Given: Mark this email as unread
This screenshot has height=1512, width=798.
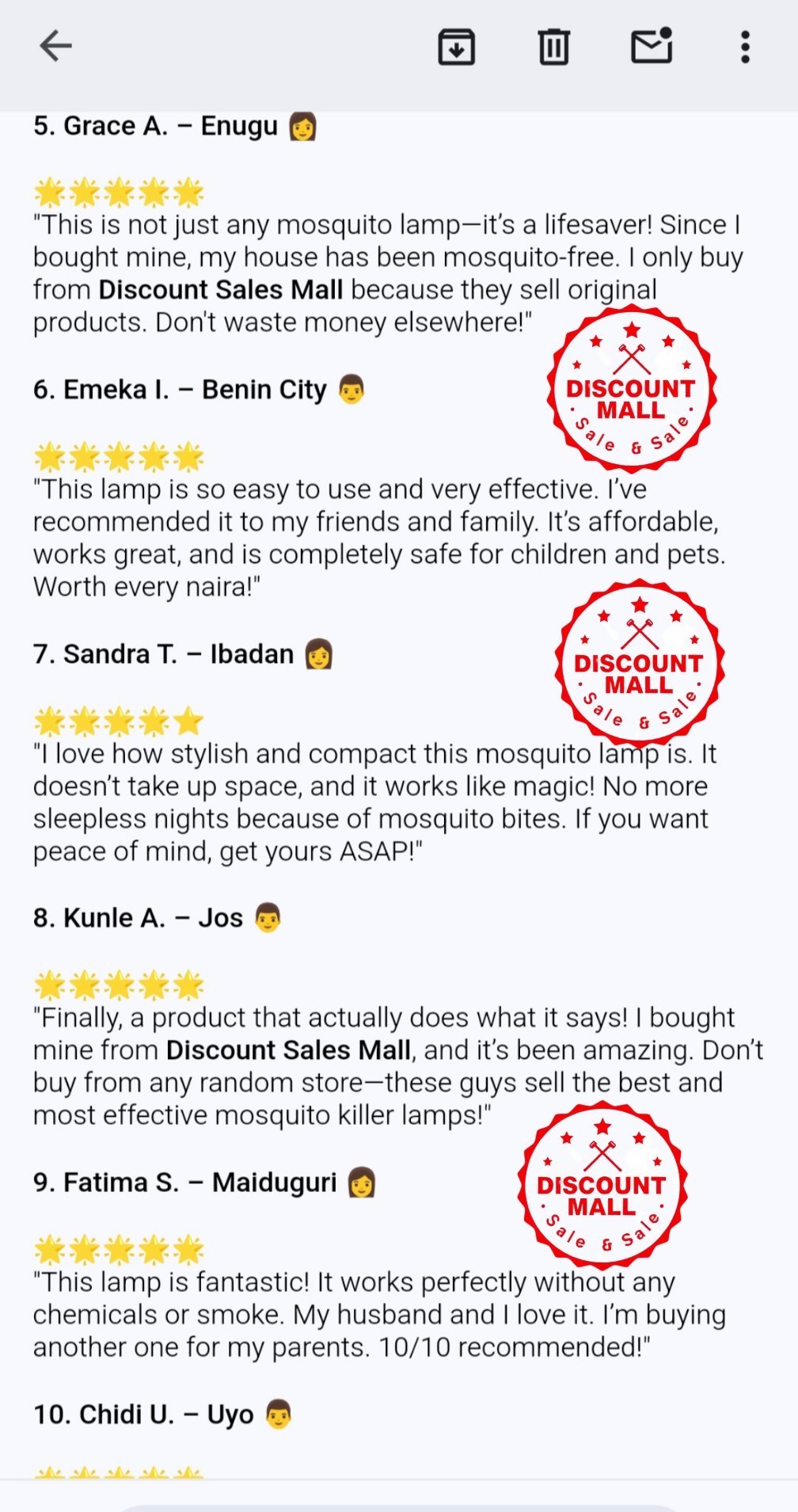Looking at the screenshot, I should click(x=652, y=46).
